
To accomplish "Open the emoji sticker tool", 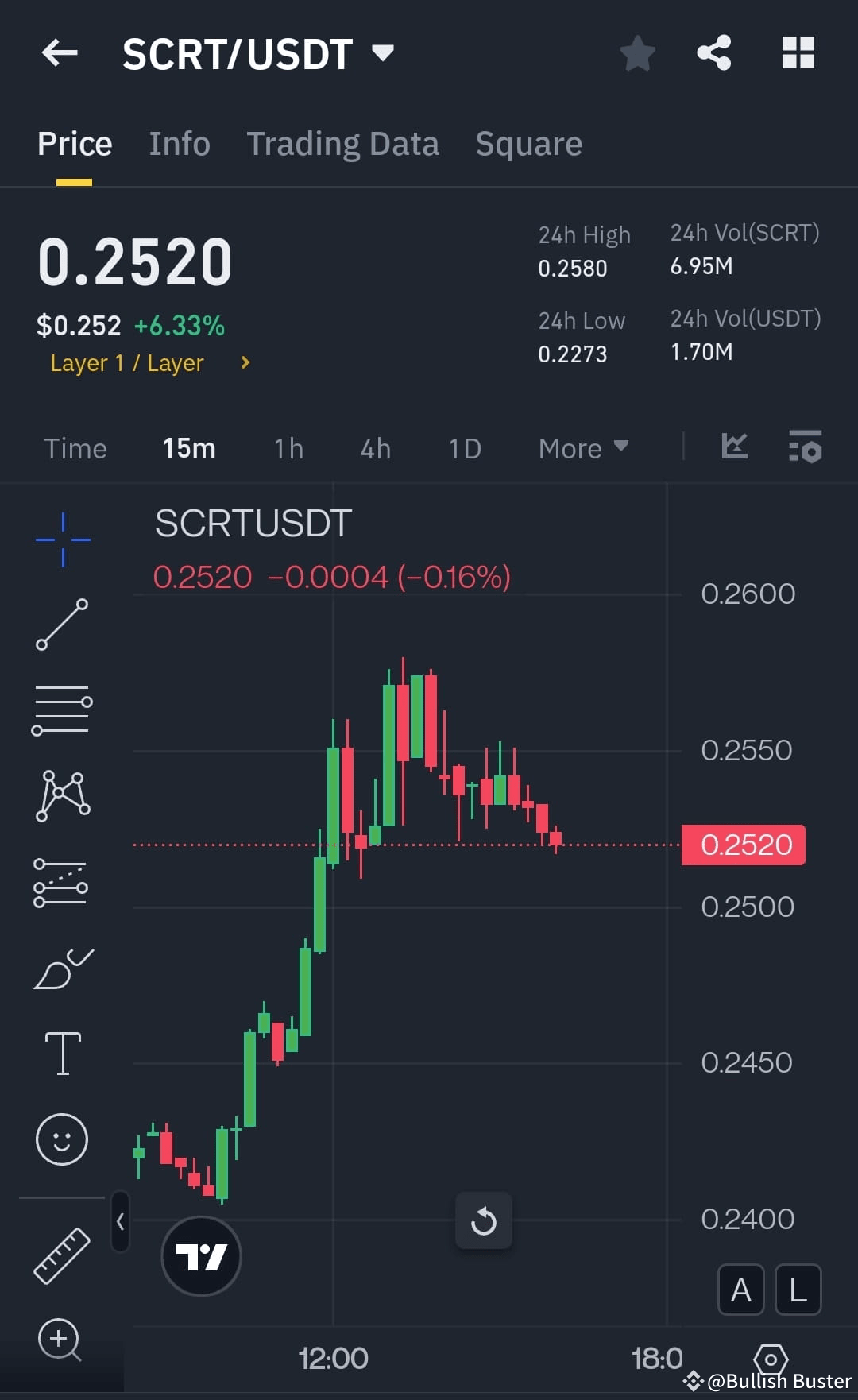I will click(x=62, y=1139).
